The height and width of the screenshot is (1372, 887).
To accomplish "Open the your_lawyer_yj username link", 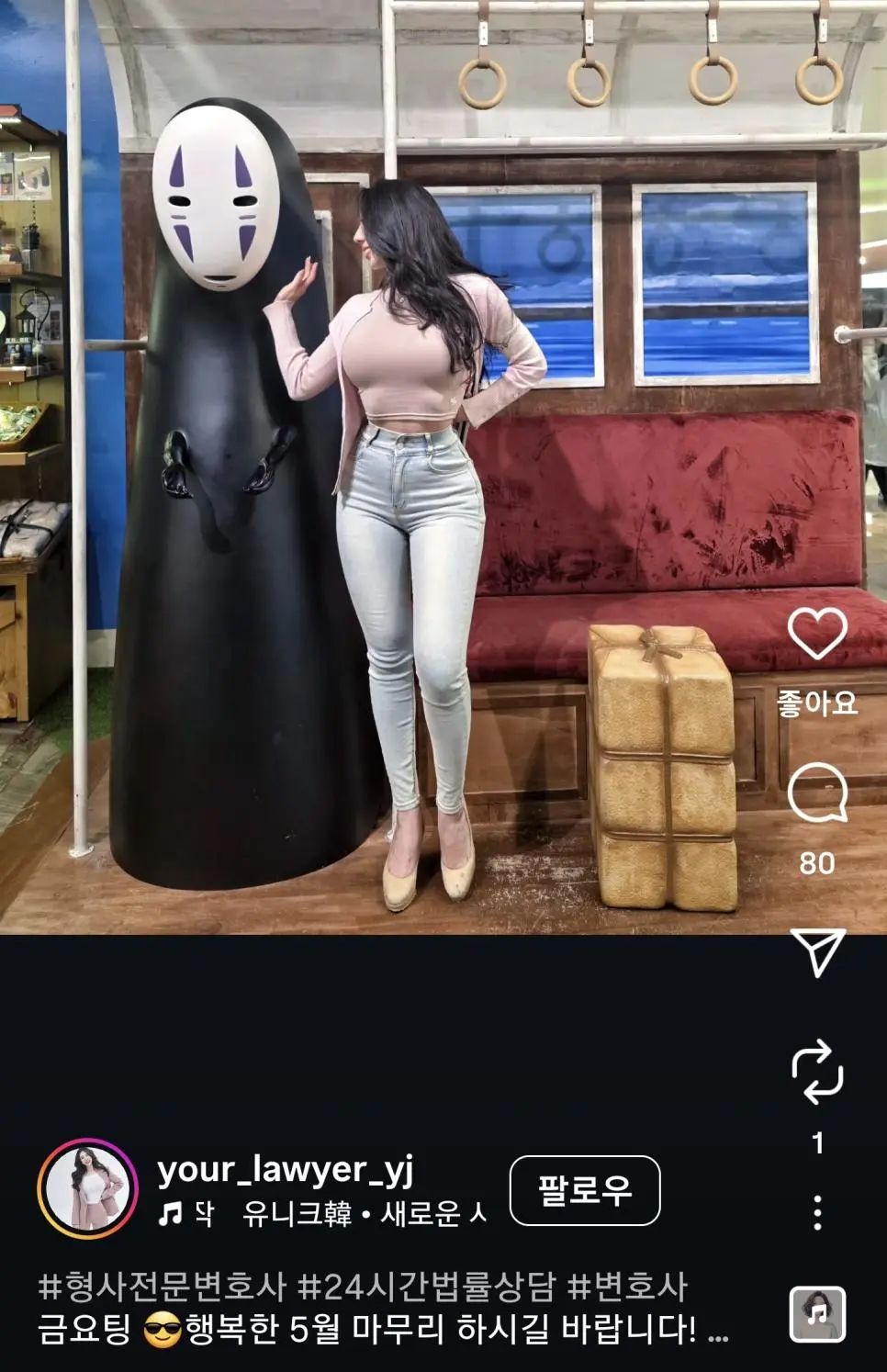I will (286, 1169).
